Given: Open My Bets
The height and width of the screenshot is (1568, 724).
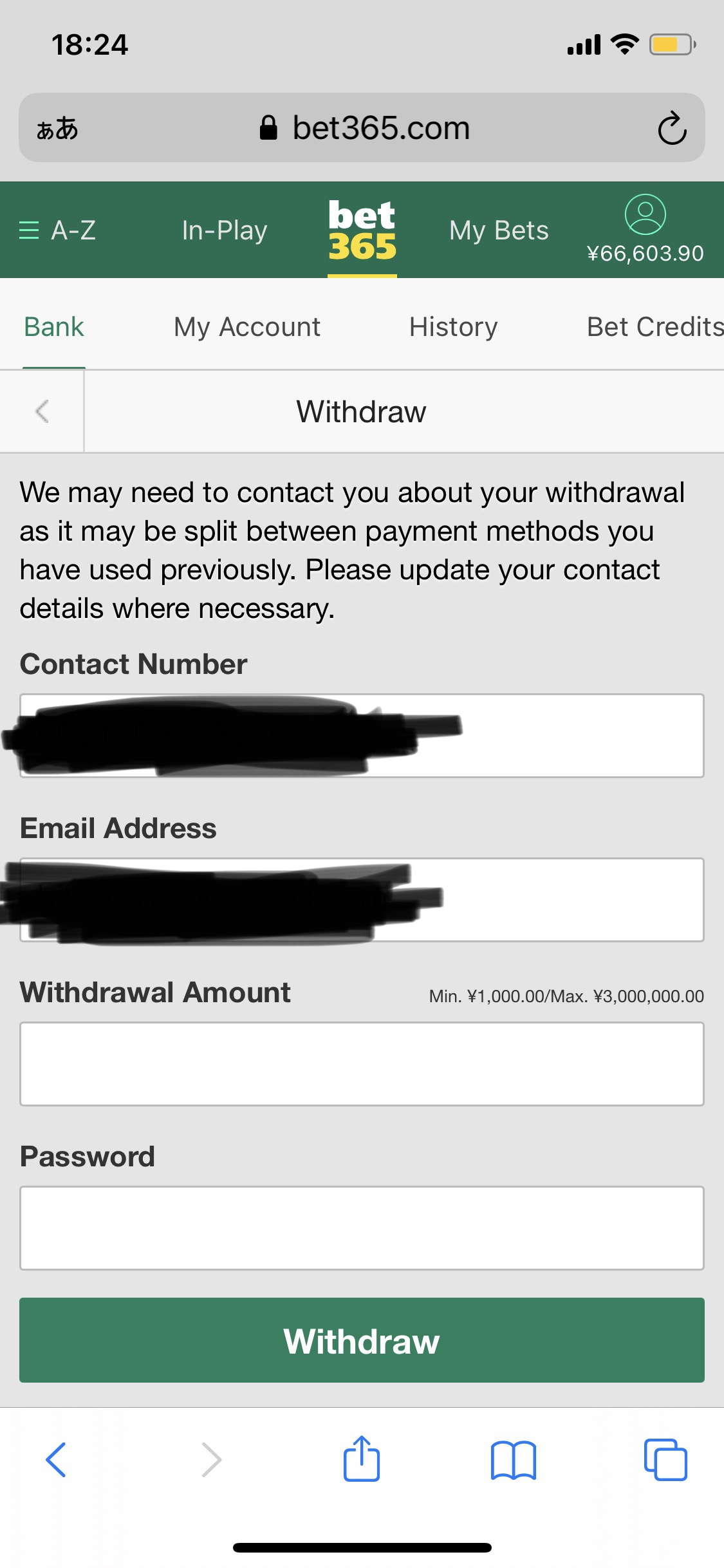Looking at the screenshot, I should (x=499, y=230).
